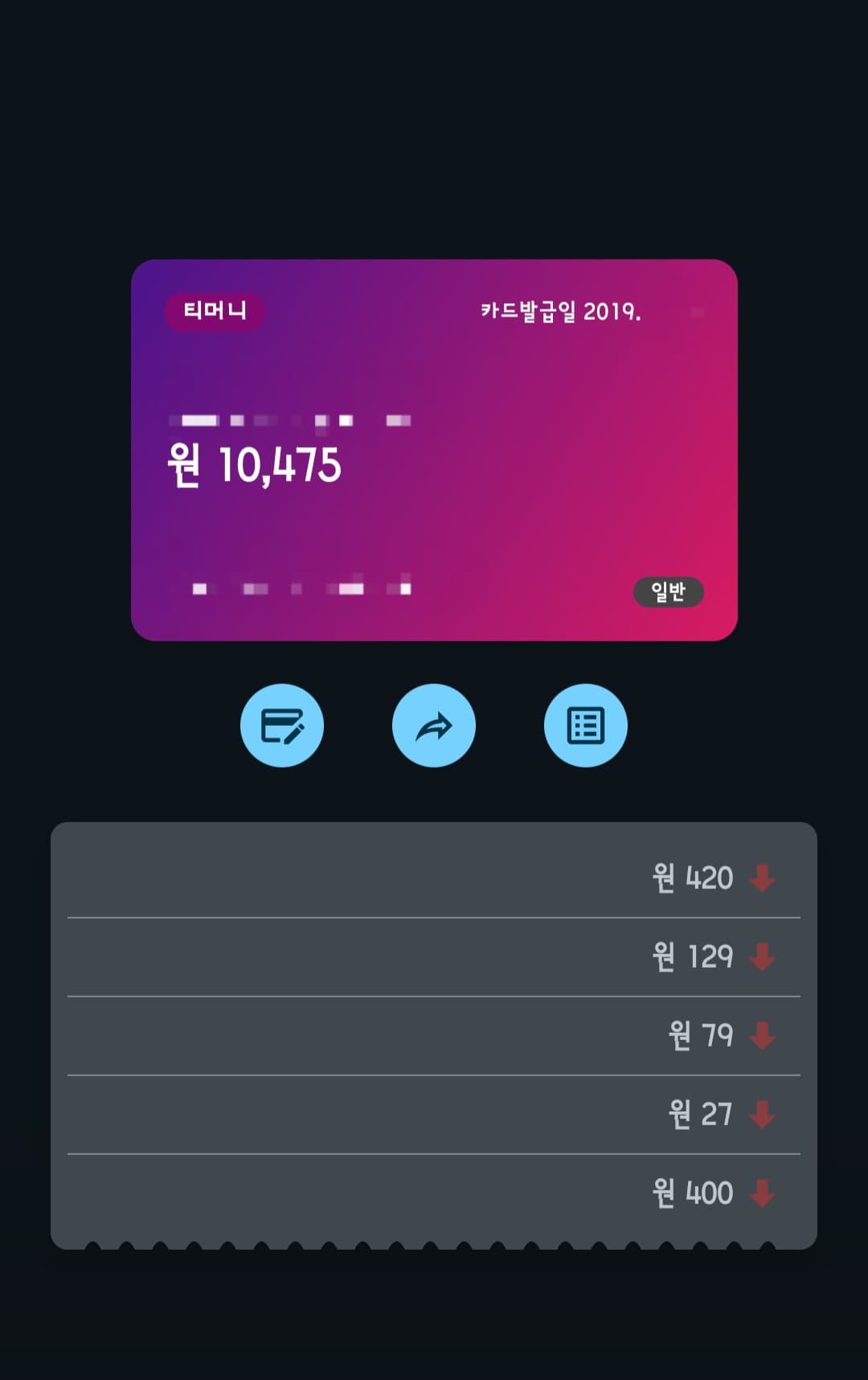Viewport: 868px width, 1380px height.
Task: Tap the 일반 badge on the card
Action: 668,592
